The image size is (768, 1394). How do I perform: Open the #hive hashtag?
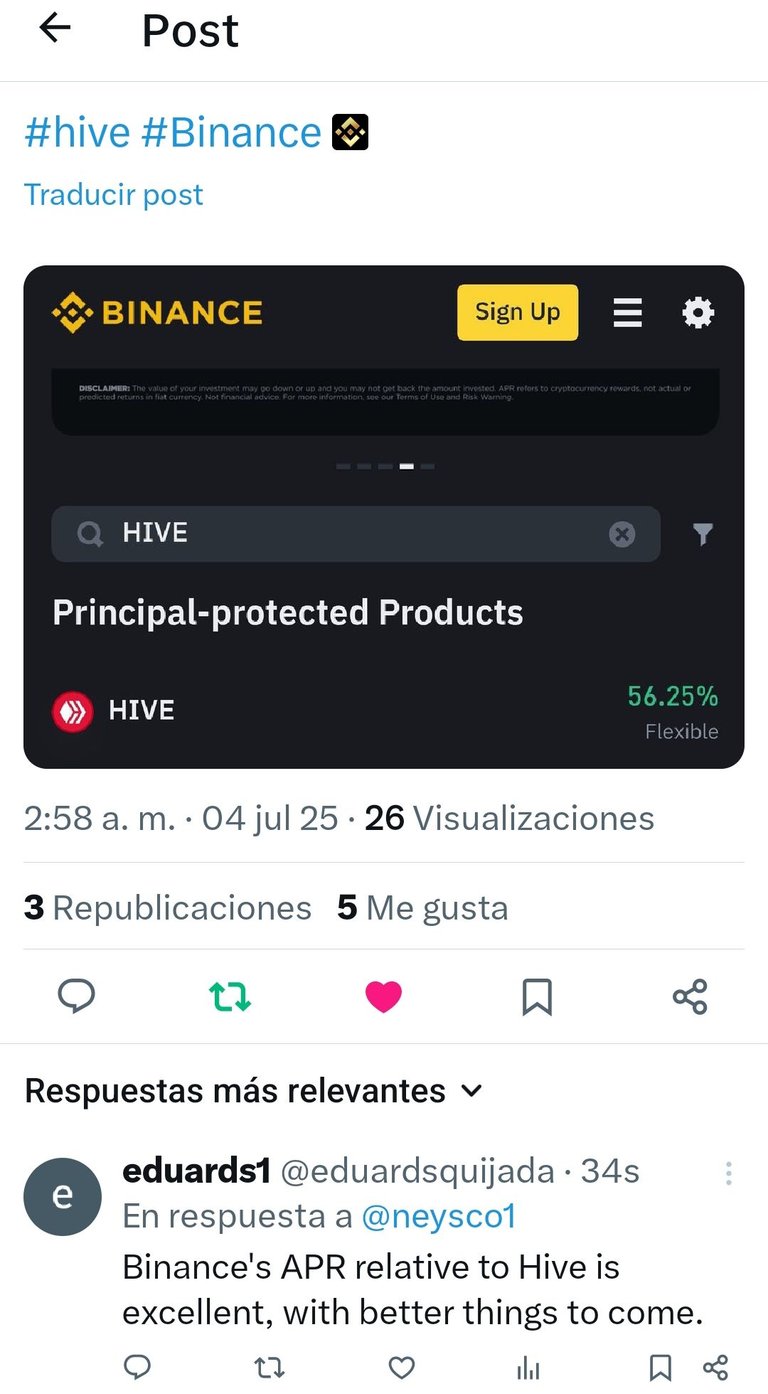click(x=76, y=132)
